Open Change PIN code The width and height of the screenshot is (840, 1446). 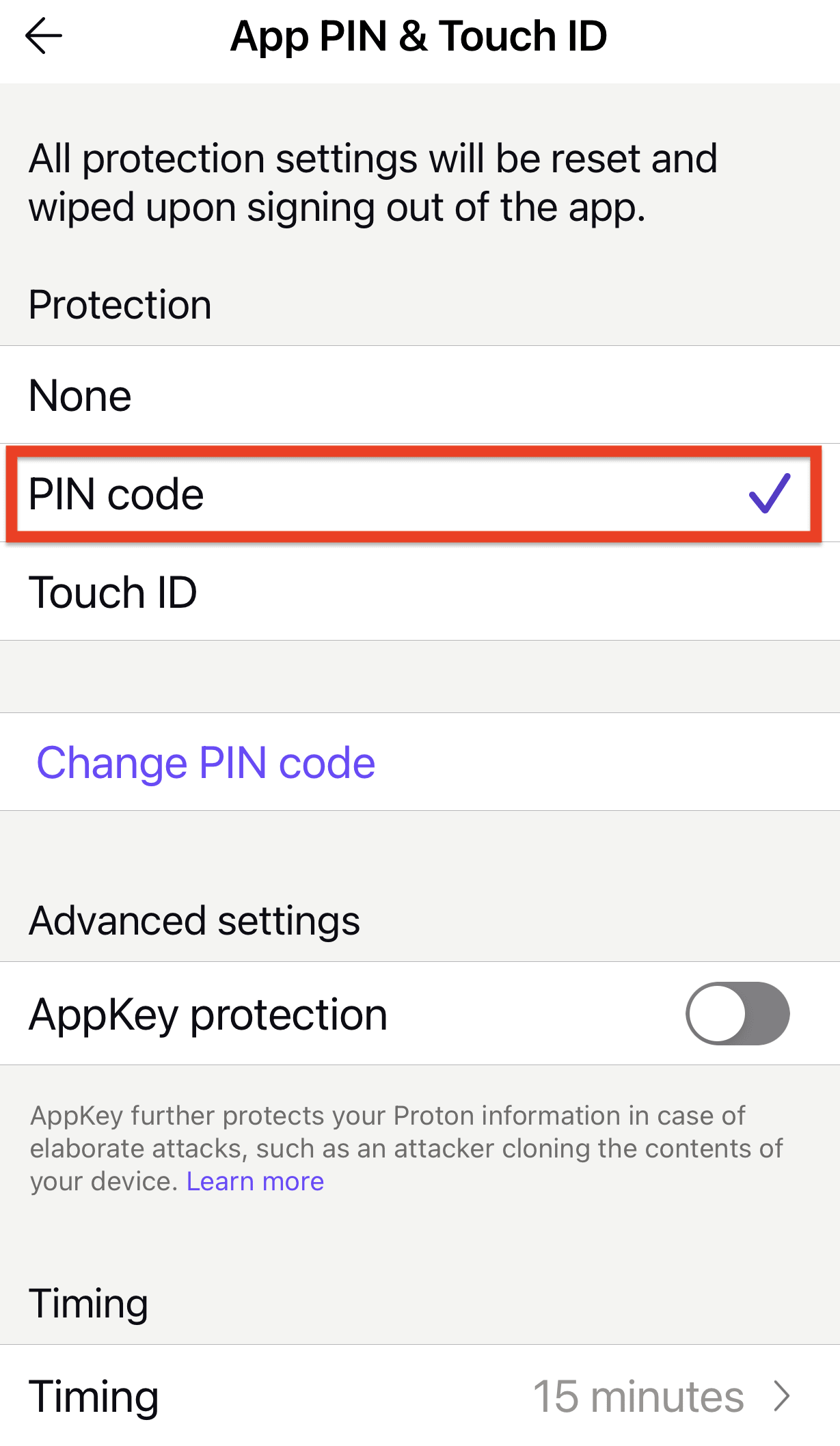pos(206,762)
